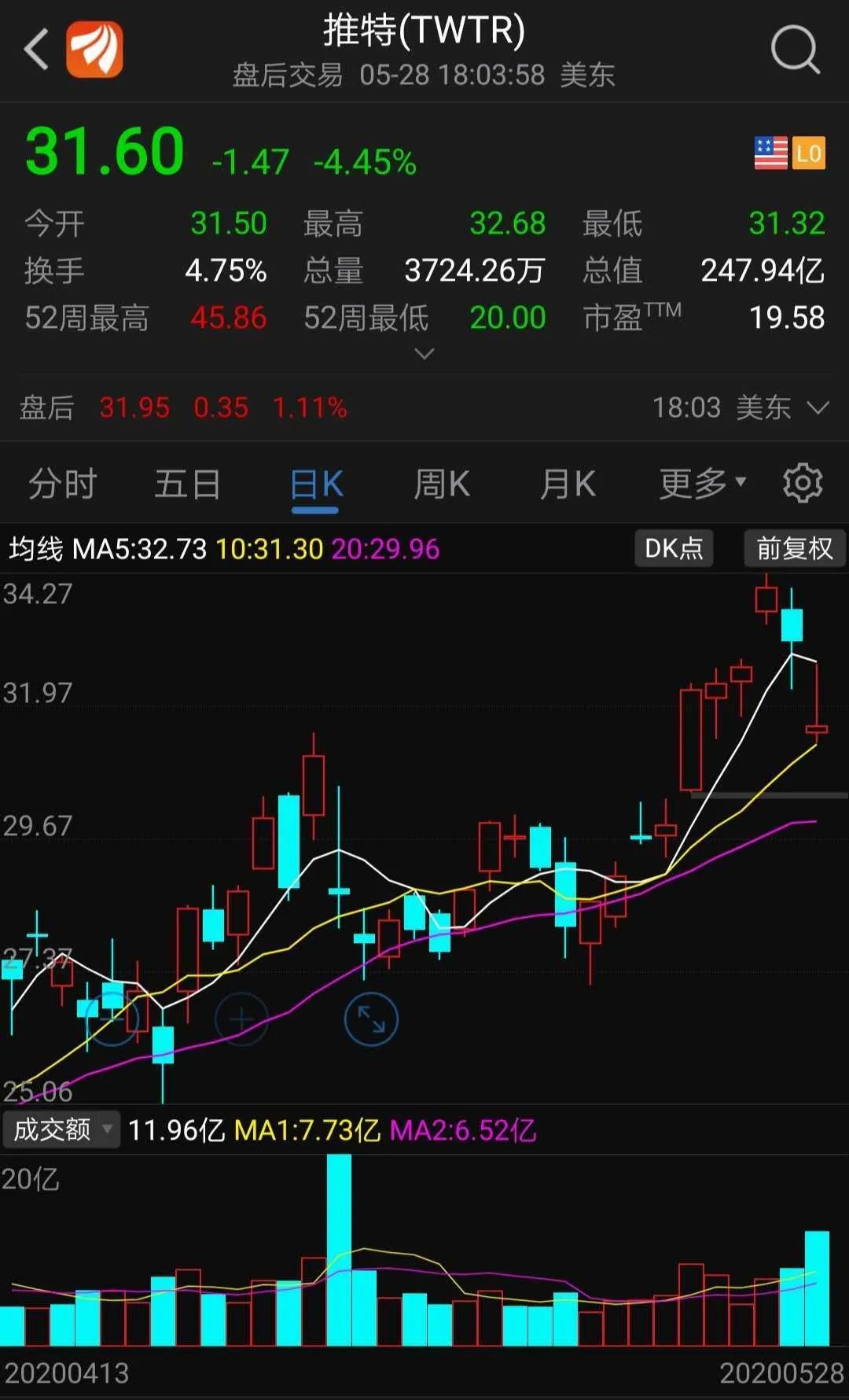
Task: Expand more stock details with the chevron
Action: [x=424, y=354]
